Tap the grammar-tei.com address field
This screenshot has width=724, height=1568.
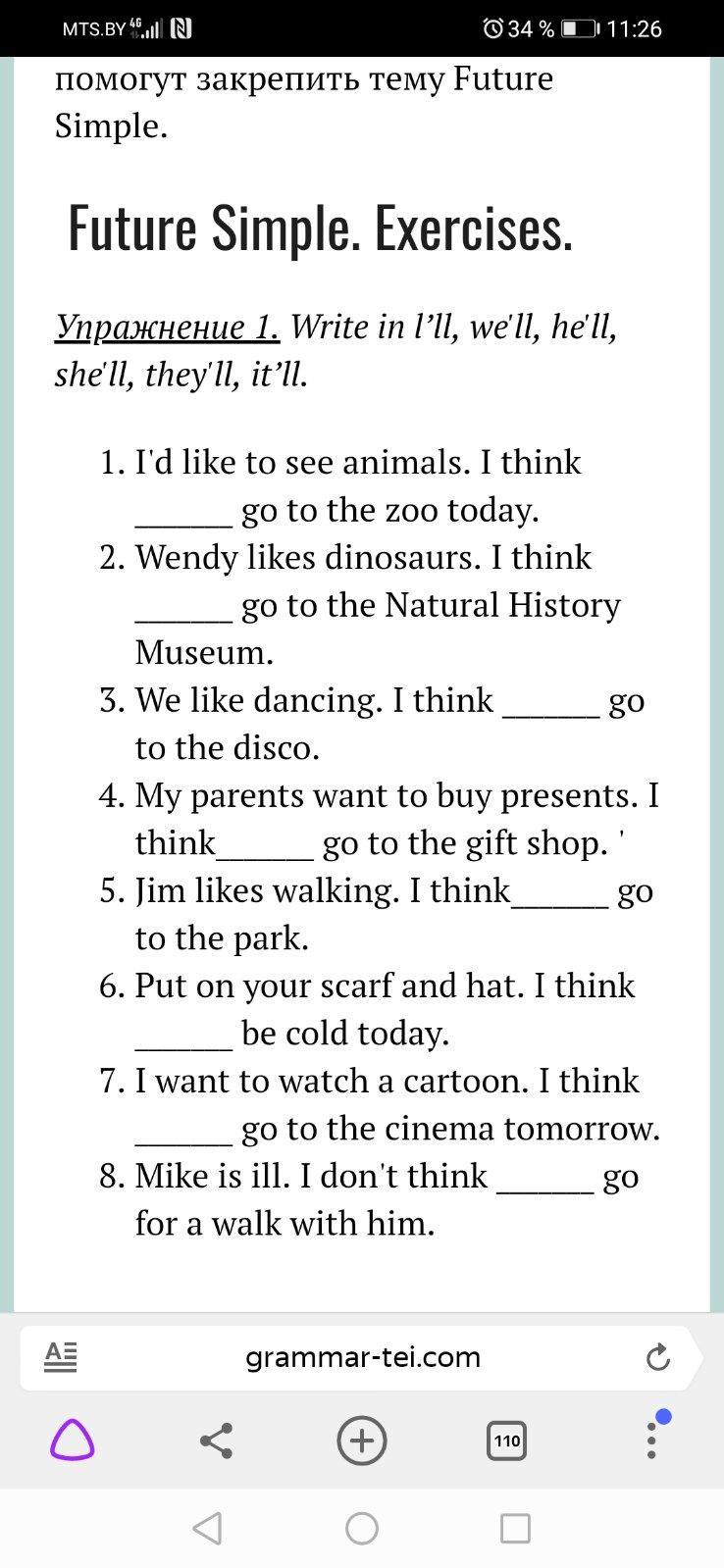click(x=362, y=1357)
